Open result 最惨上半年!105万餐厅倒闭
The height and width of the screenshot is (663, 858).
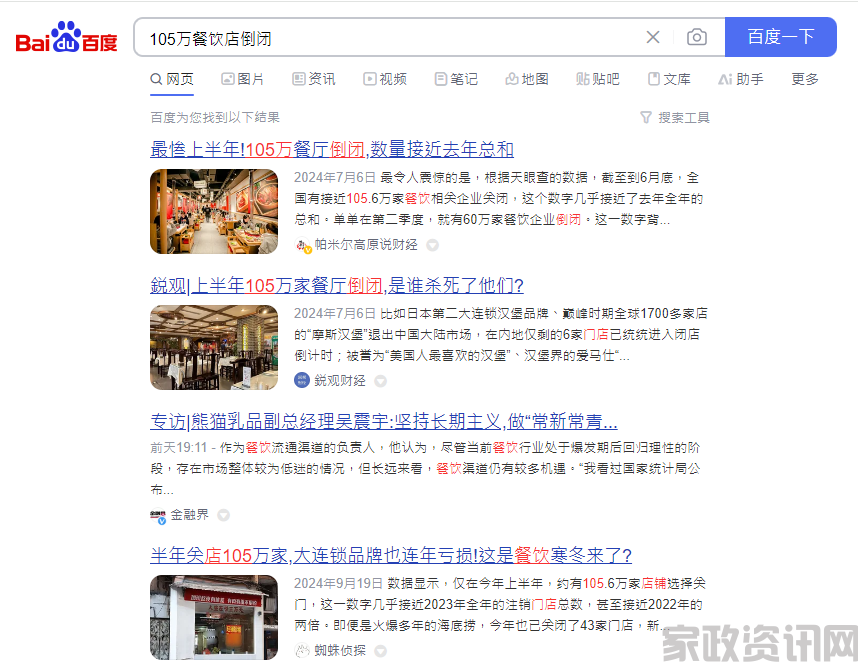tap(331, 150)
